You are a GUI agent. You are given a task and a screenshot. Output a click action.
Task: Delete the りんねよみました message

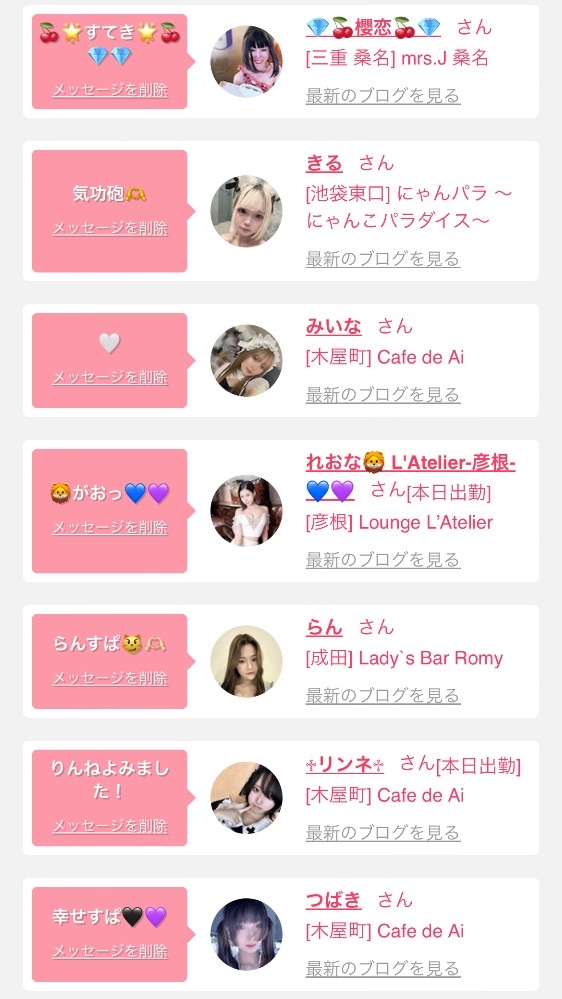(110, 826)
